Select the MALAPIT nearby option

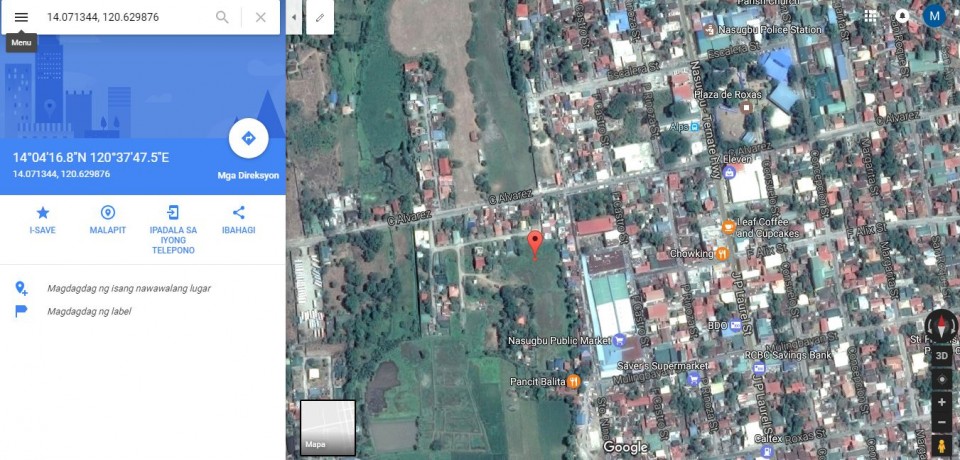[108, 219]
